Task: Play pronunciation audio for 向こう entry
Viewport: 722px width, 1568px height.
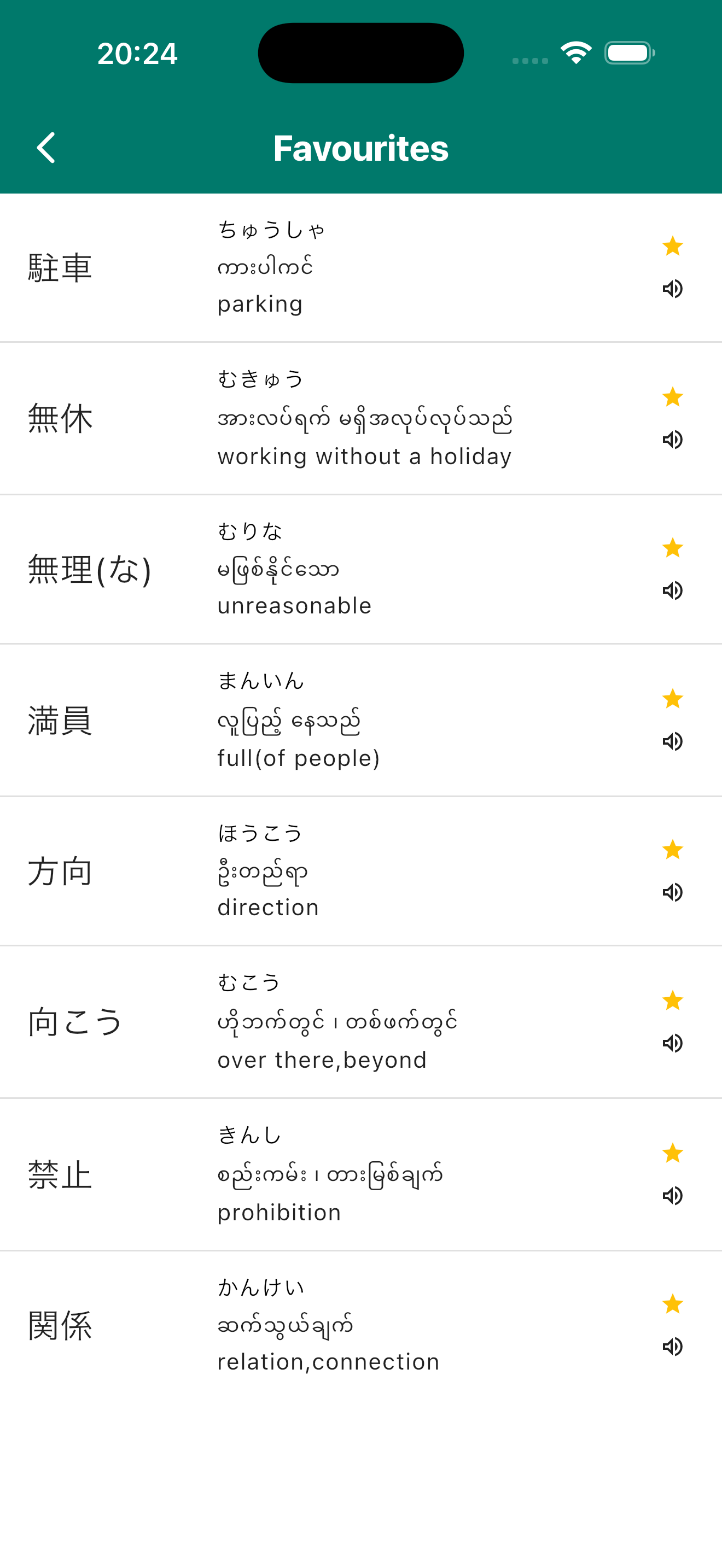Action: 673,1043
